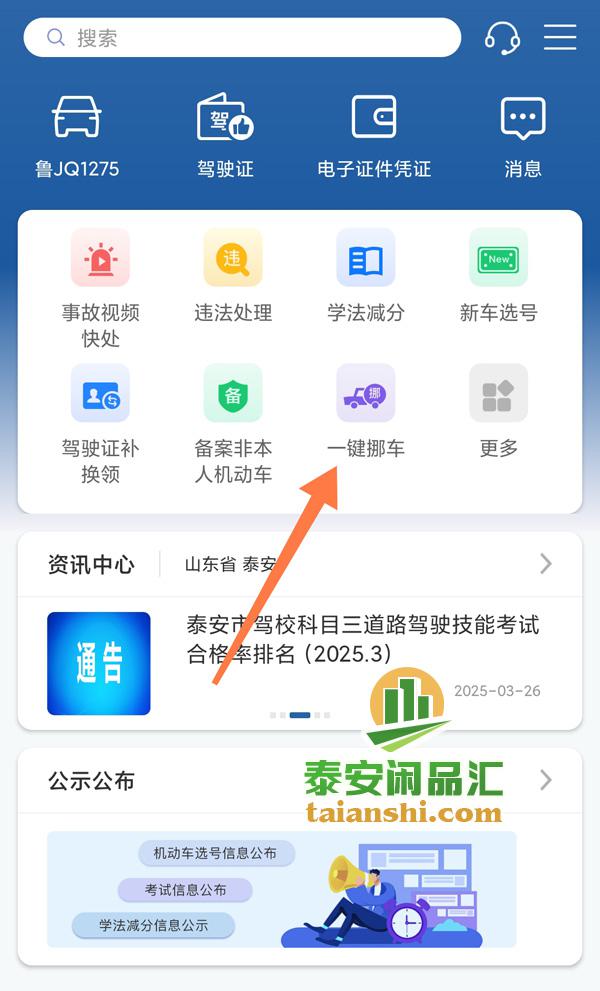Open 机动车选号信息公布

(215, 854)
